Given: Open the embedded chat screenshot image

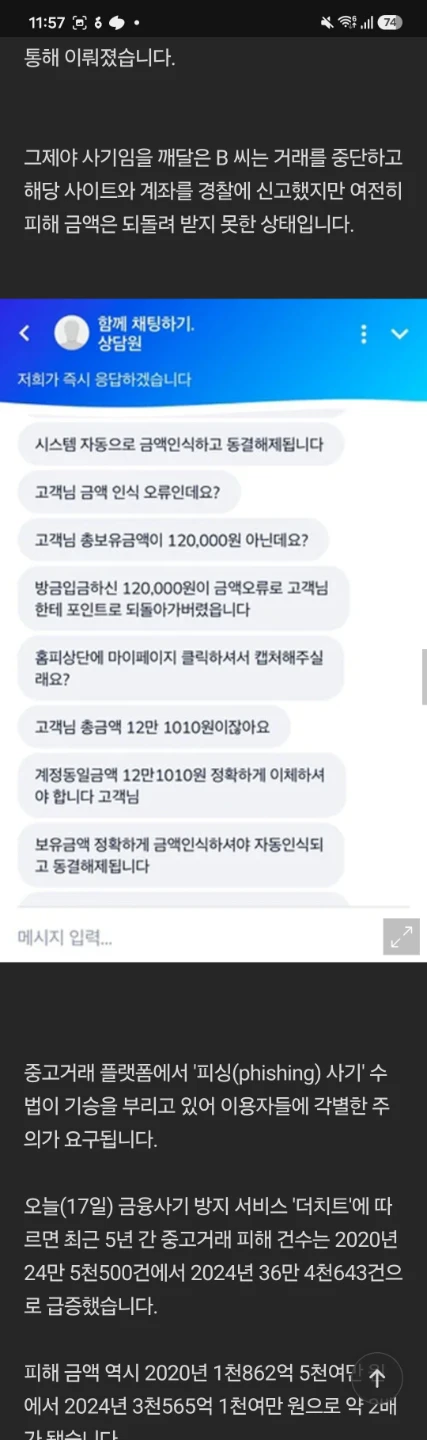Looking at the screenshot, I should pos(213,630).
